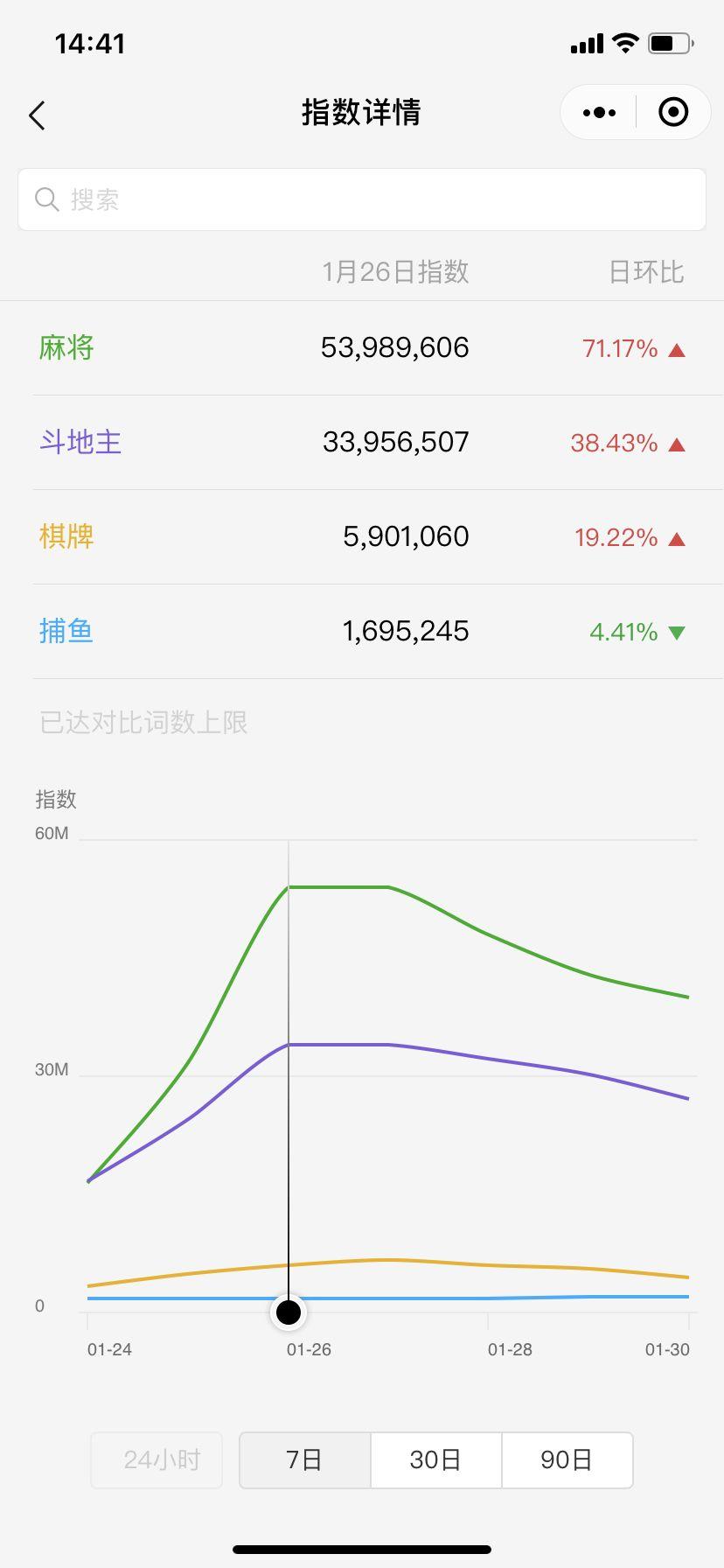Close the mini program with the circle button
Viewport: 724px width, 1568px height.
pyautogui.click(x=672, y=113)
